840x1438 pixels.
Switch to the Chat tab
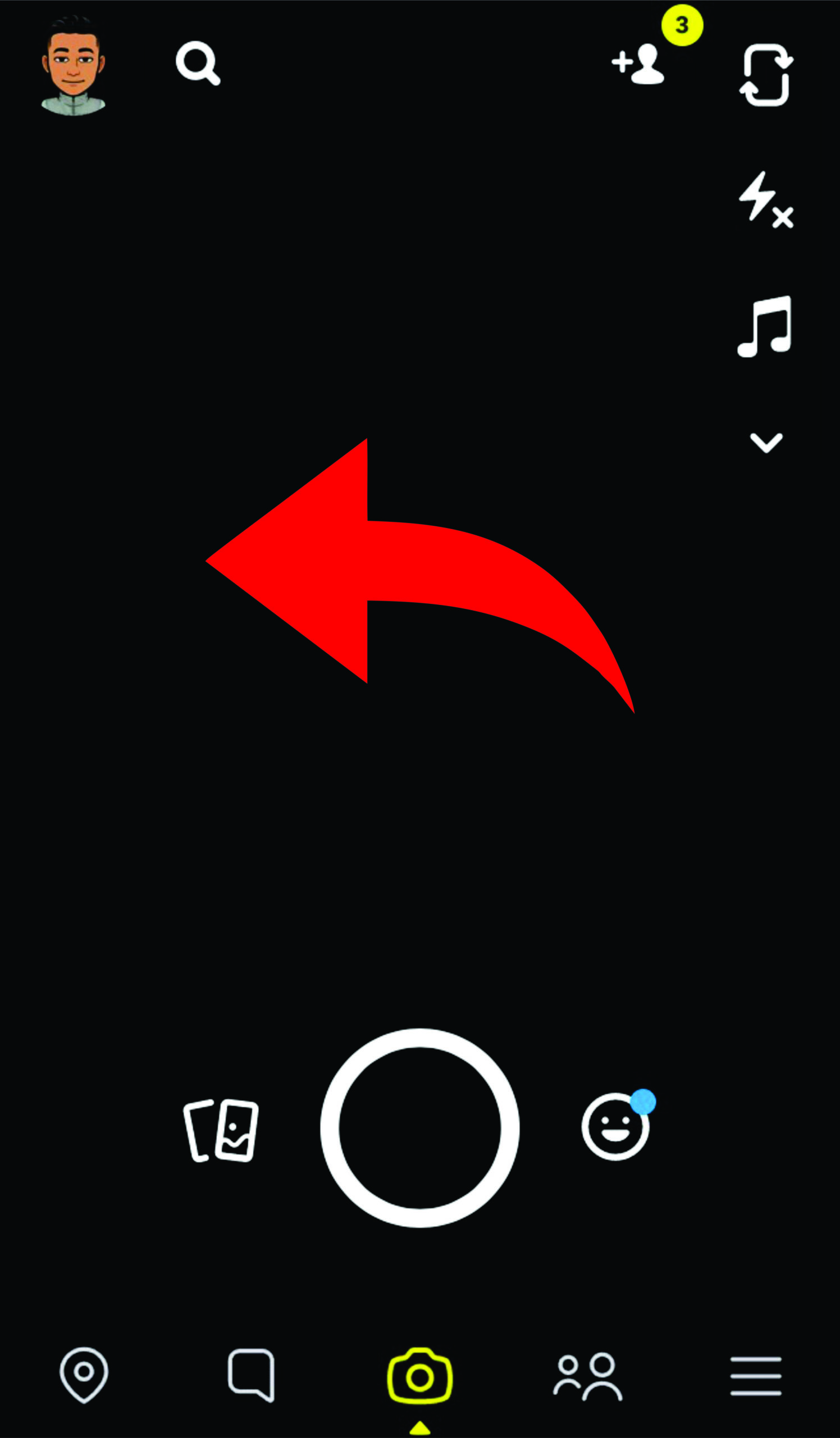(x=252, y=1375)
